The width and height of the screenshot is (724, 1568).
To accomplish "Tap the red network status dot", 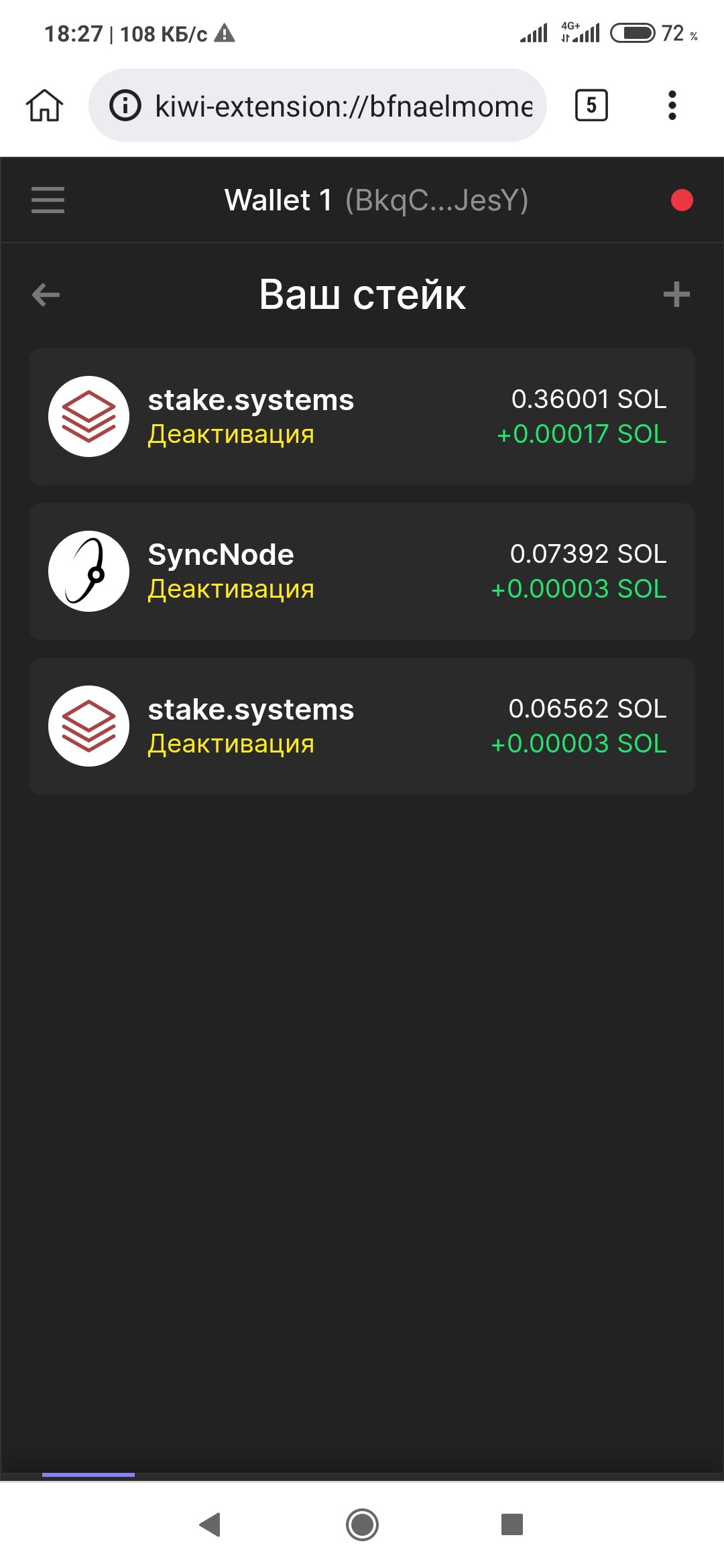I will [x=682, y=200].
